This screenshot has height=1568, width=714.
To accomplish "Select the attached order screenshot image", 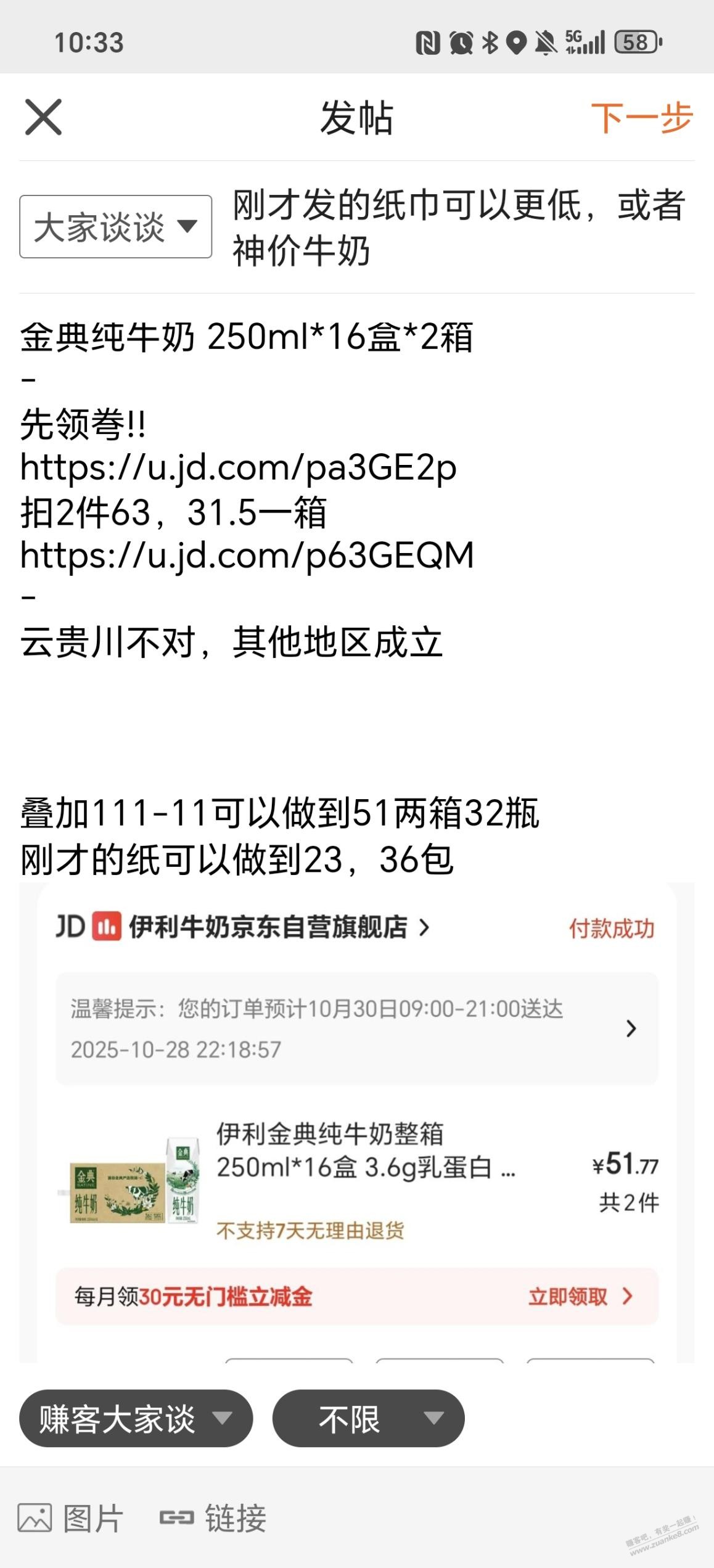I will click(356, 1122).
